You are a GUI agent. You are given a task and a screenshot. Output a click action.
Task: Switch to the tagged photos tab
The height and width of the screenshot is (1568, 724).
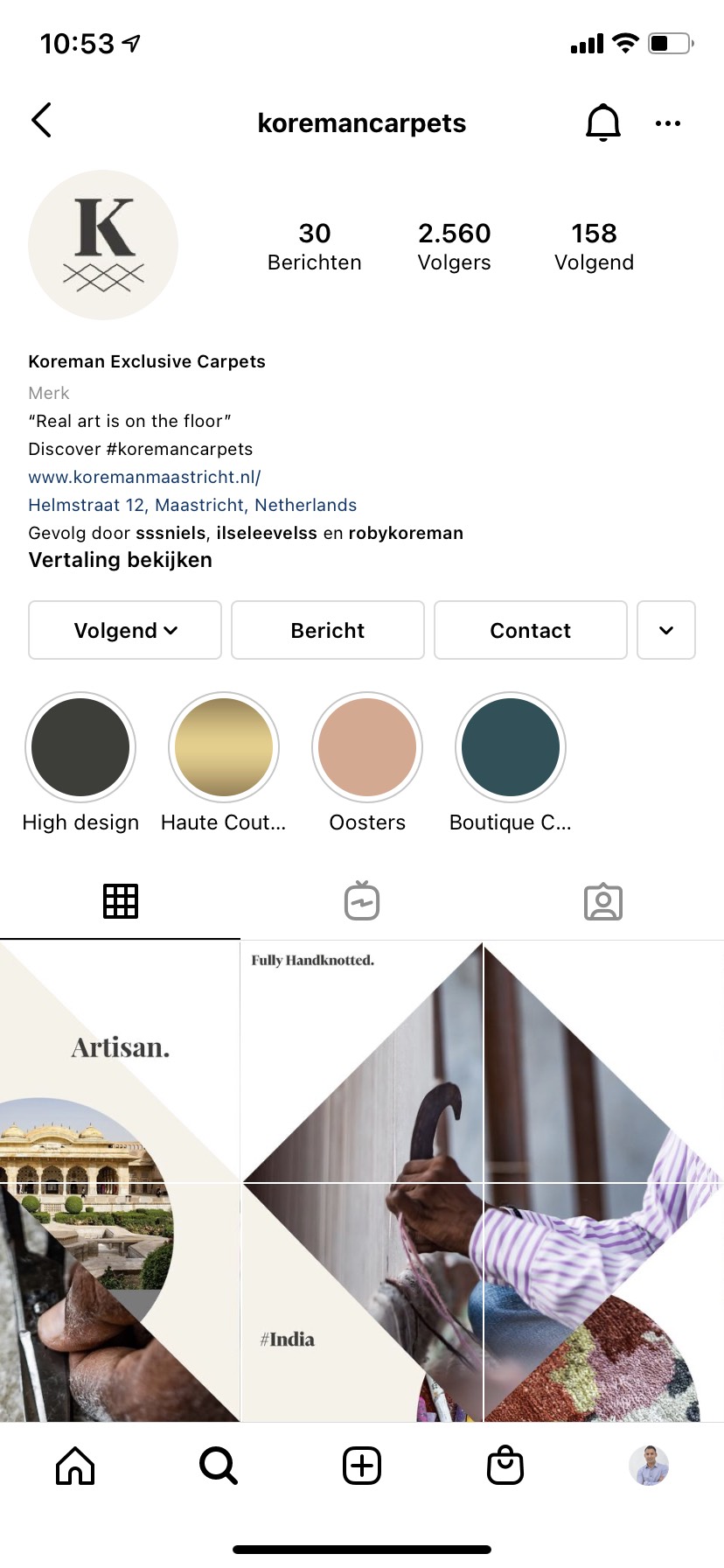[603, 901]
